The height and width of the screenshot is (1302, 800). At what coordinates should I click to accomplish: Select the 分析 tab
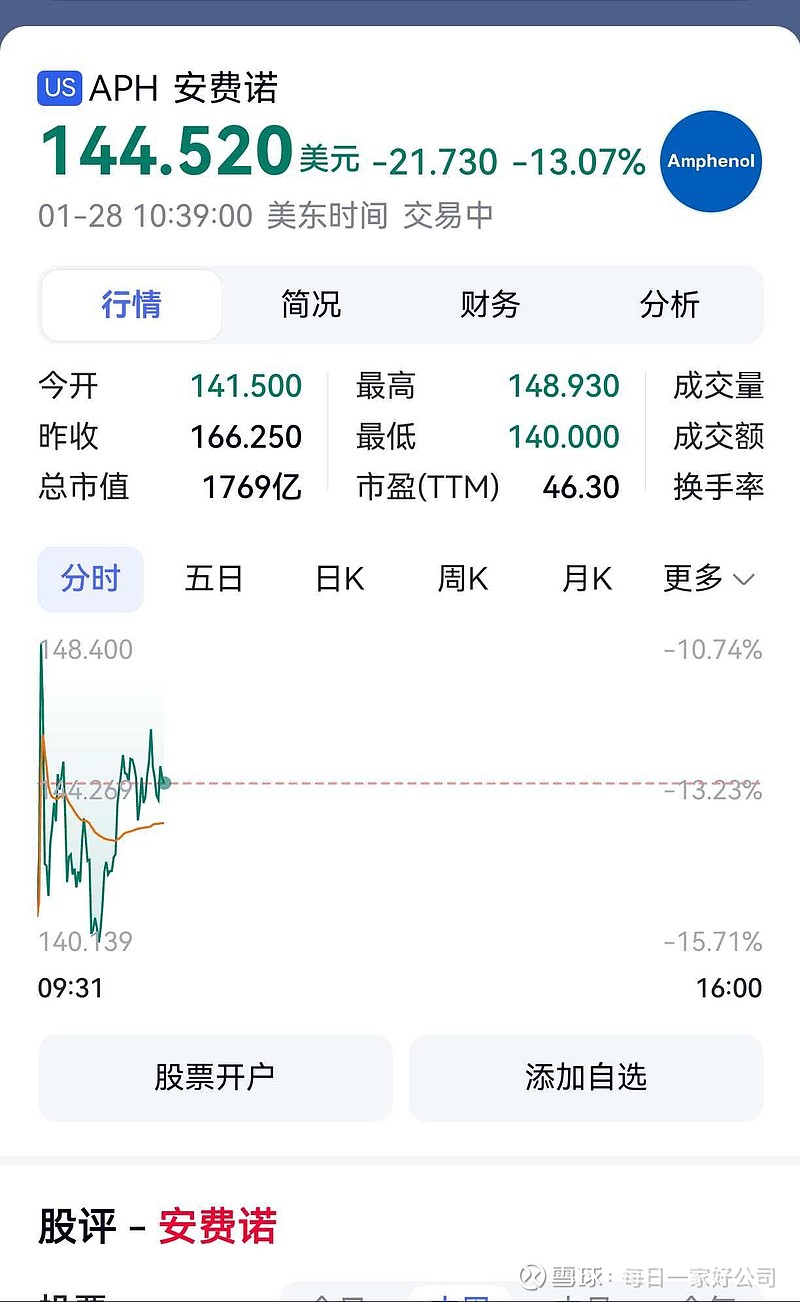tap(668, 305)
